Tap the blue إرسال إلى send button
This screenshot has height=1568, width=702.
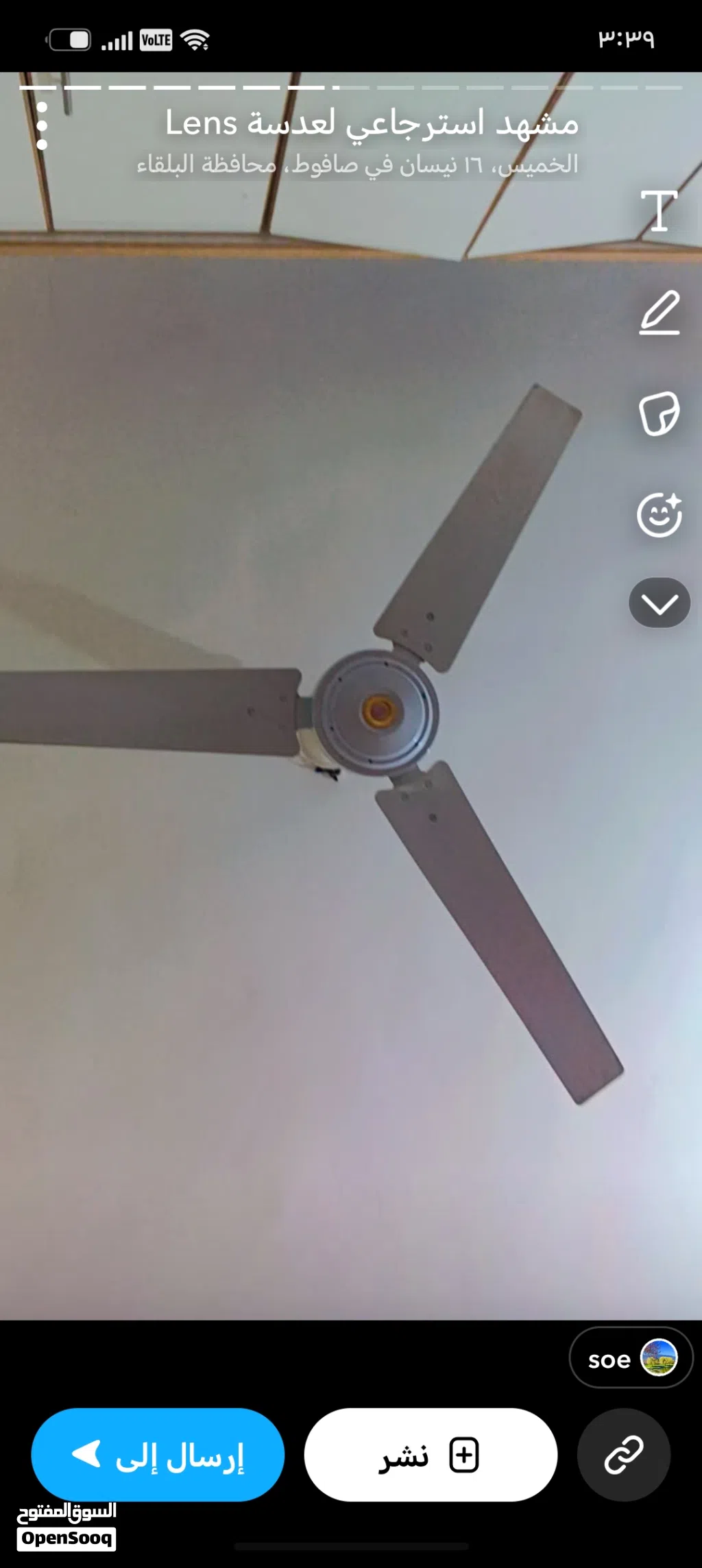point(158,1455)
